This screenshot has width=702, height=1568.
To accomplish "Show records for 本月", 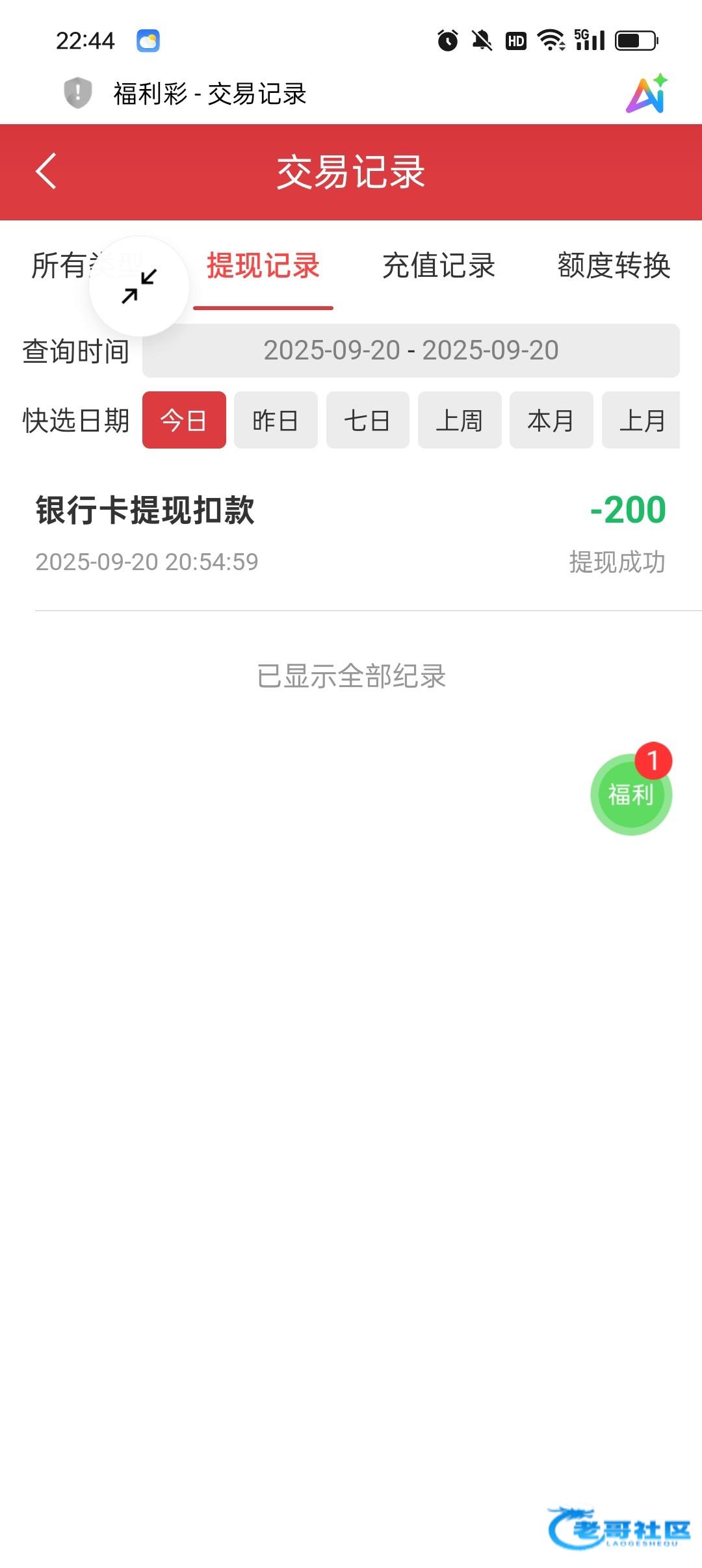I will click(551, 421).
